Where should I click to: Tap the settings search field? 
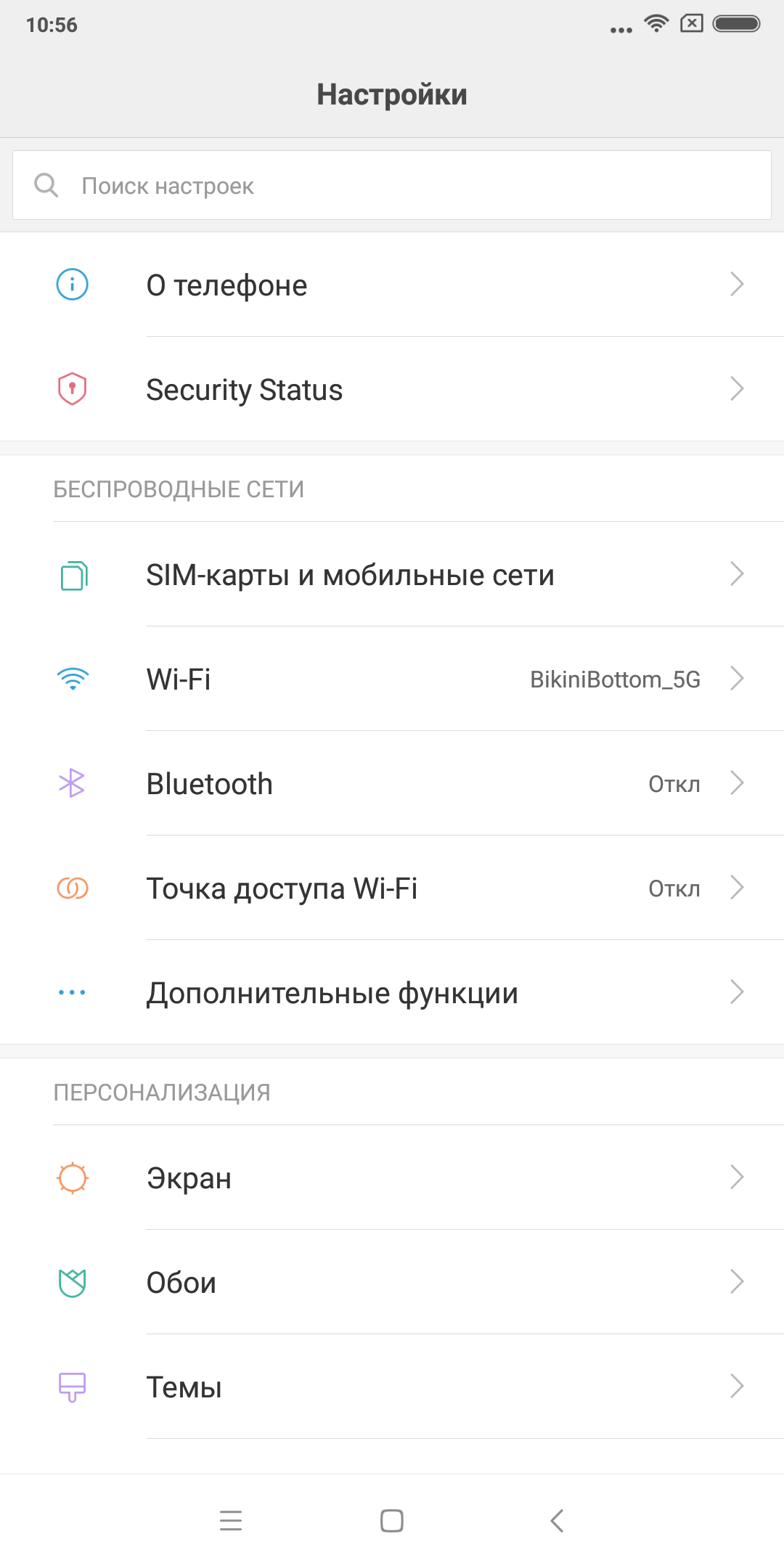pyautogui.click(x=392, y=186)
